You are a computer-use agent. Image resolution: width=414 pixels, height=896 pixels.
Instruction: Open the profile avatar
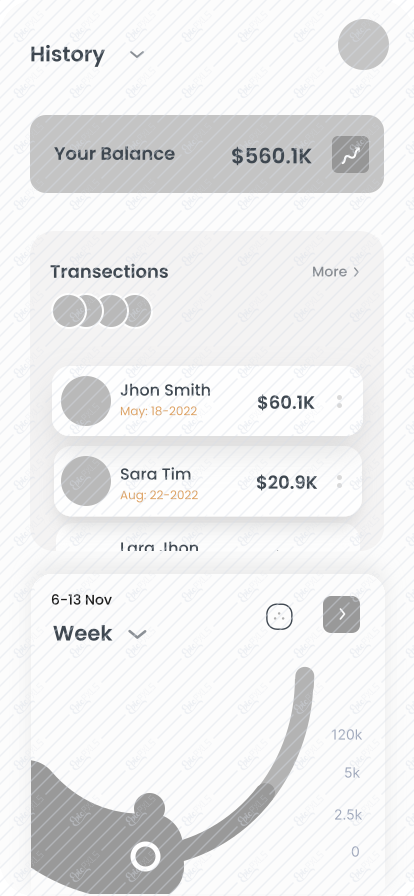[x=364, y=45]
